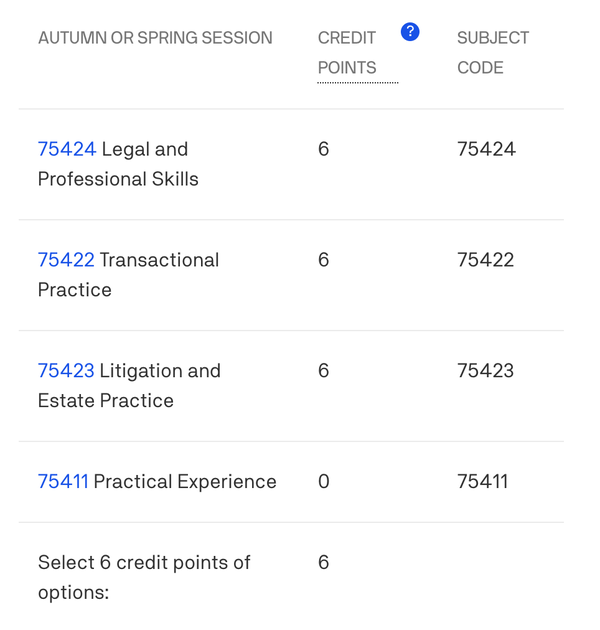This screenshot has width=600, height=630.
Task: Open subject link 75423
Action: tap(66, 371)
